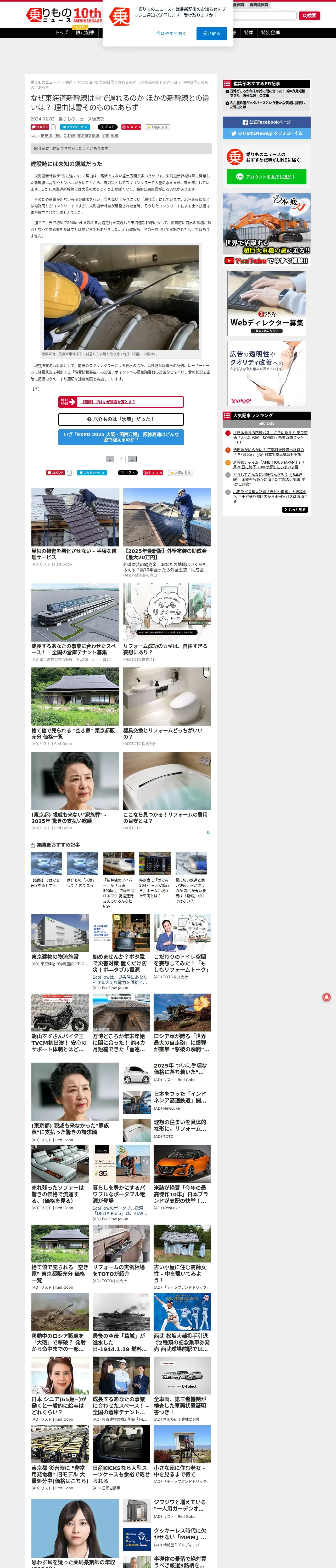Open the EXPO 2025 阪神高速 article button
336x1568 pixels.
pyautogui.click(x=121, y=436)
